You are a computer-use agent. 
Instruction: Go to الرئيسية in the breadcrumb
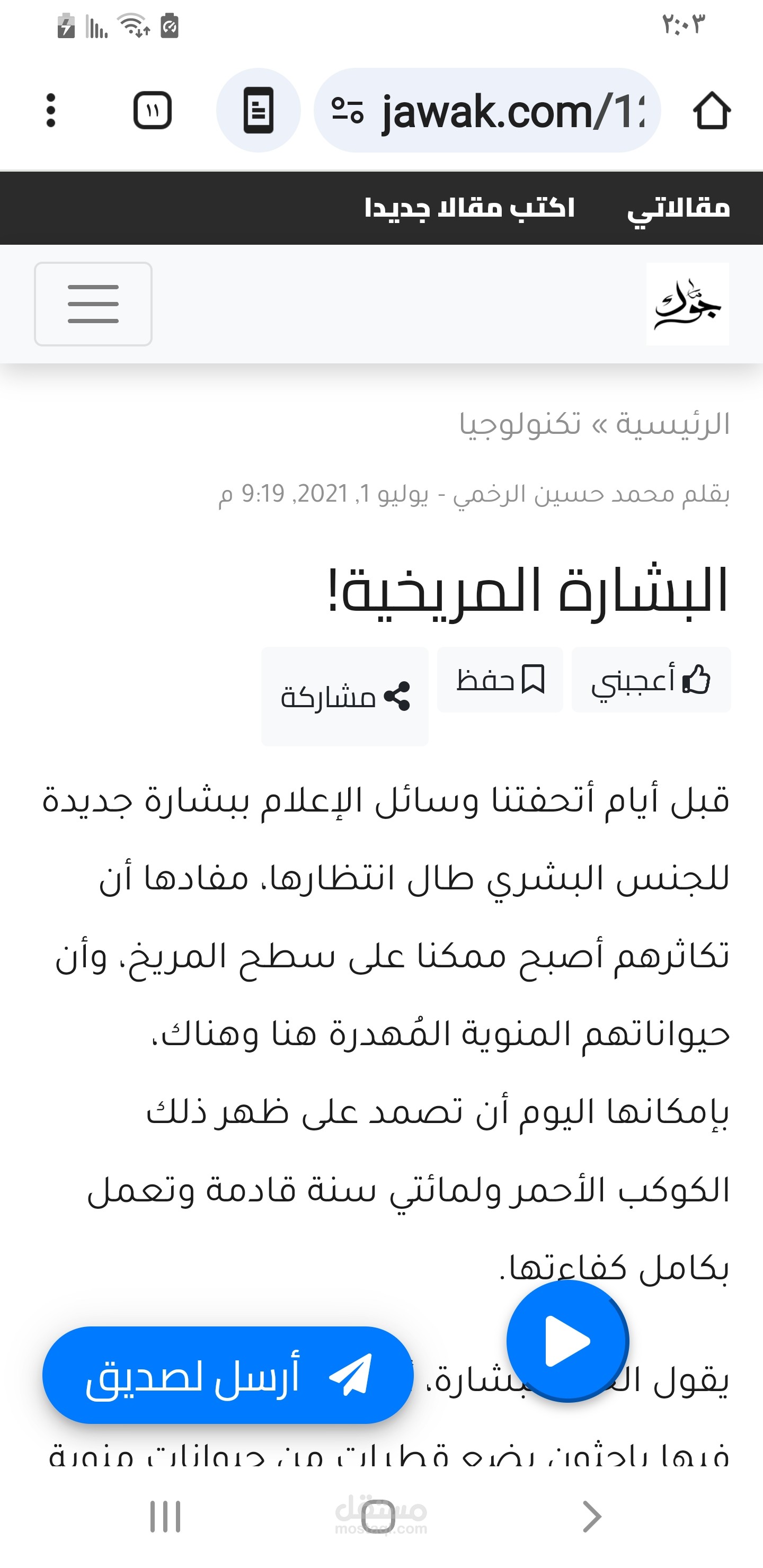[673, 424]
